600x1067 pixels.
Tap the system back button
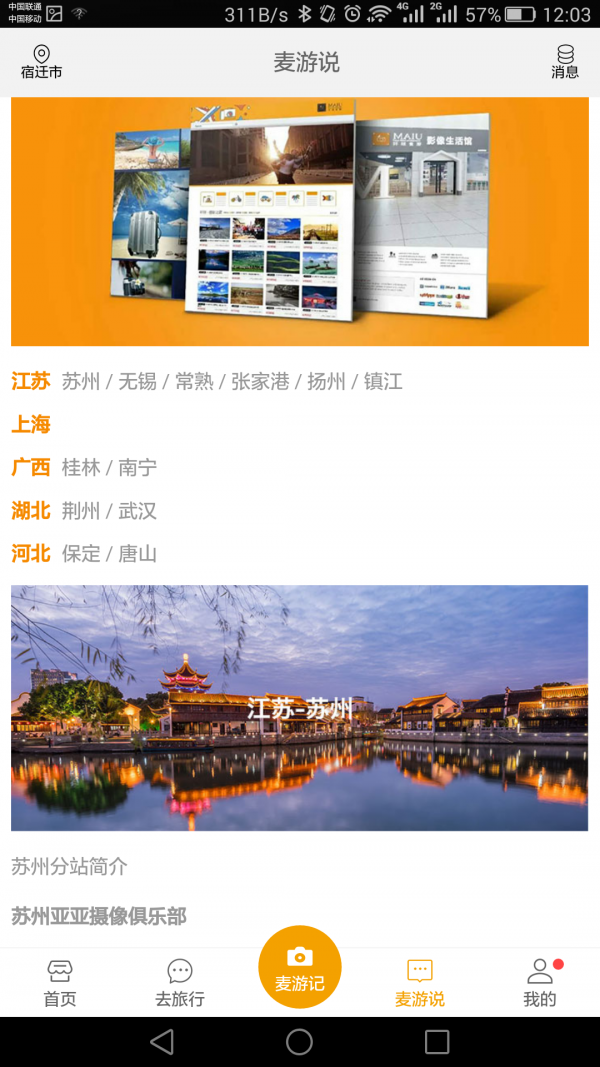point(162,1042)
